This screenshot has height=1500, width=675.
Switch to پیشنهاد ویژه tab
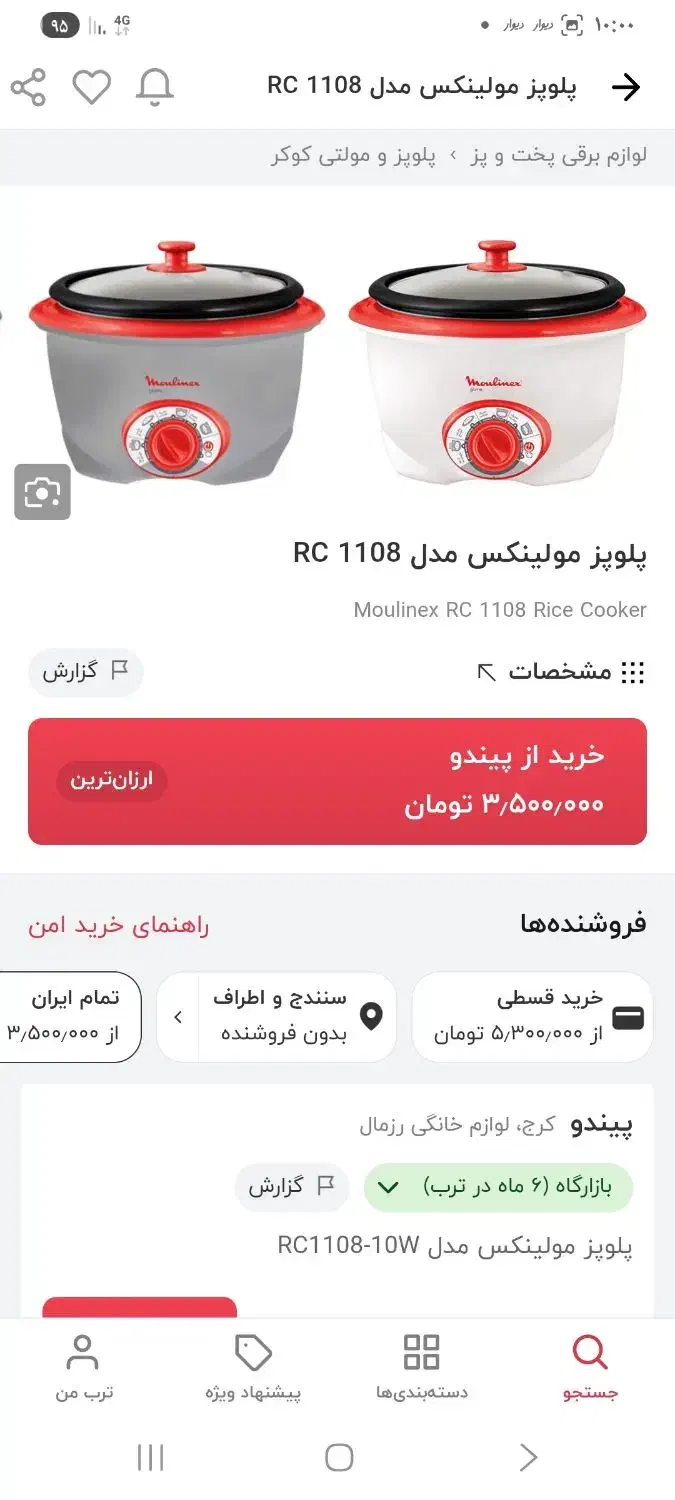click(x=253, y=1366)
